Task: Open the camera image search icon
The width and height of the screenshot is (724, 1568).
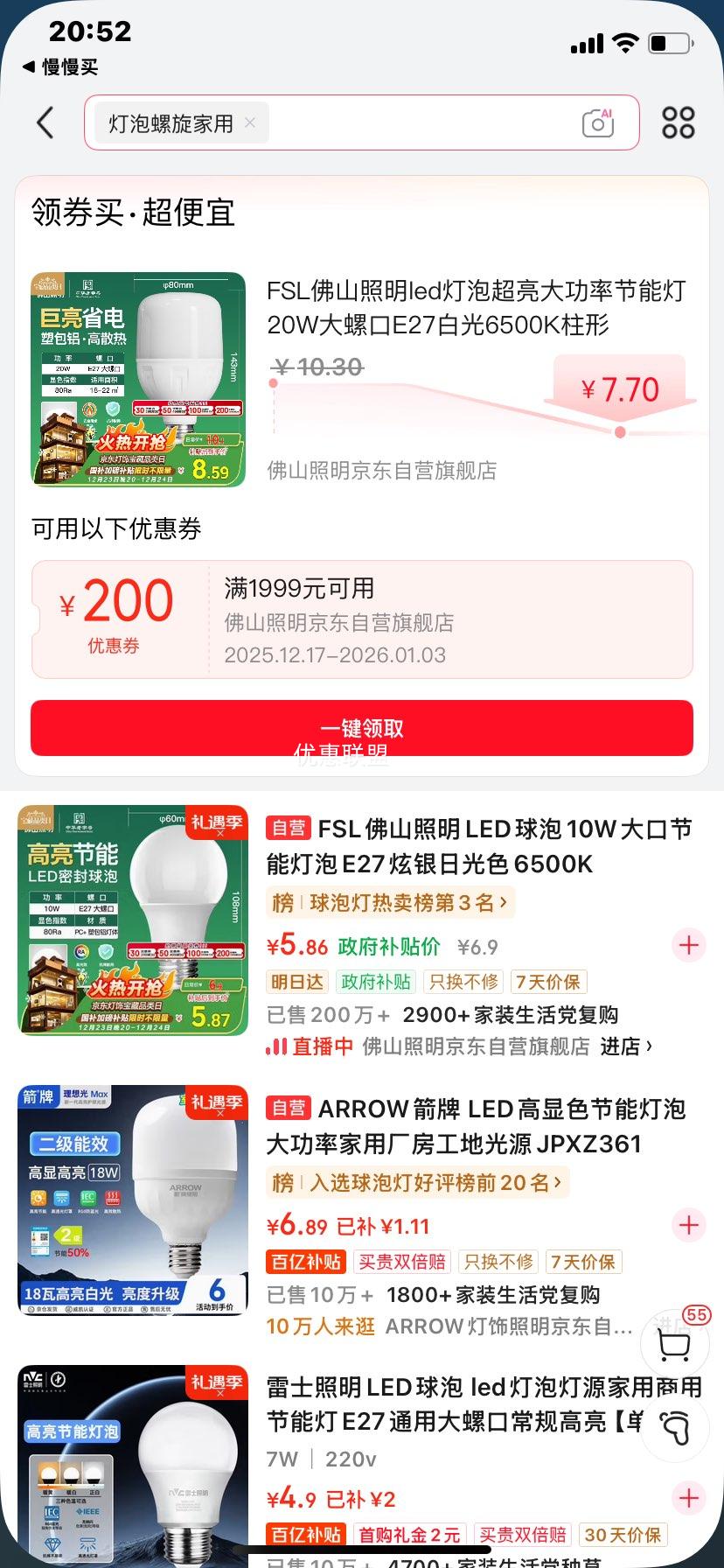Action: click(x=597, y=122)
